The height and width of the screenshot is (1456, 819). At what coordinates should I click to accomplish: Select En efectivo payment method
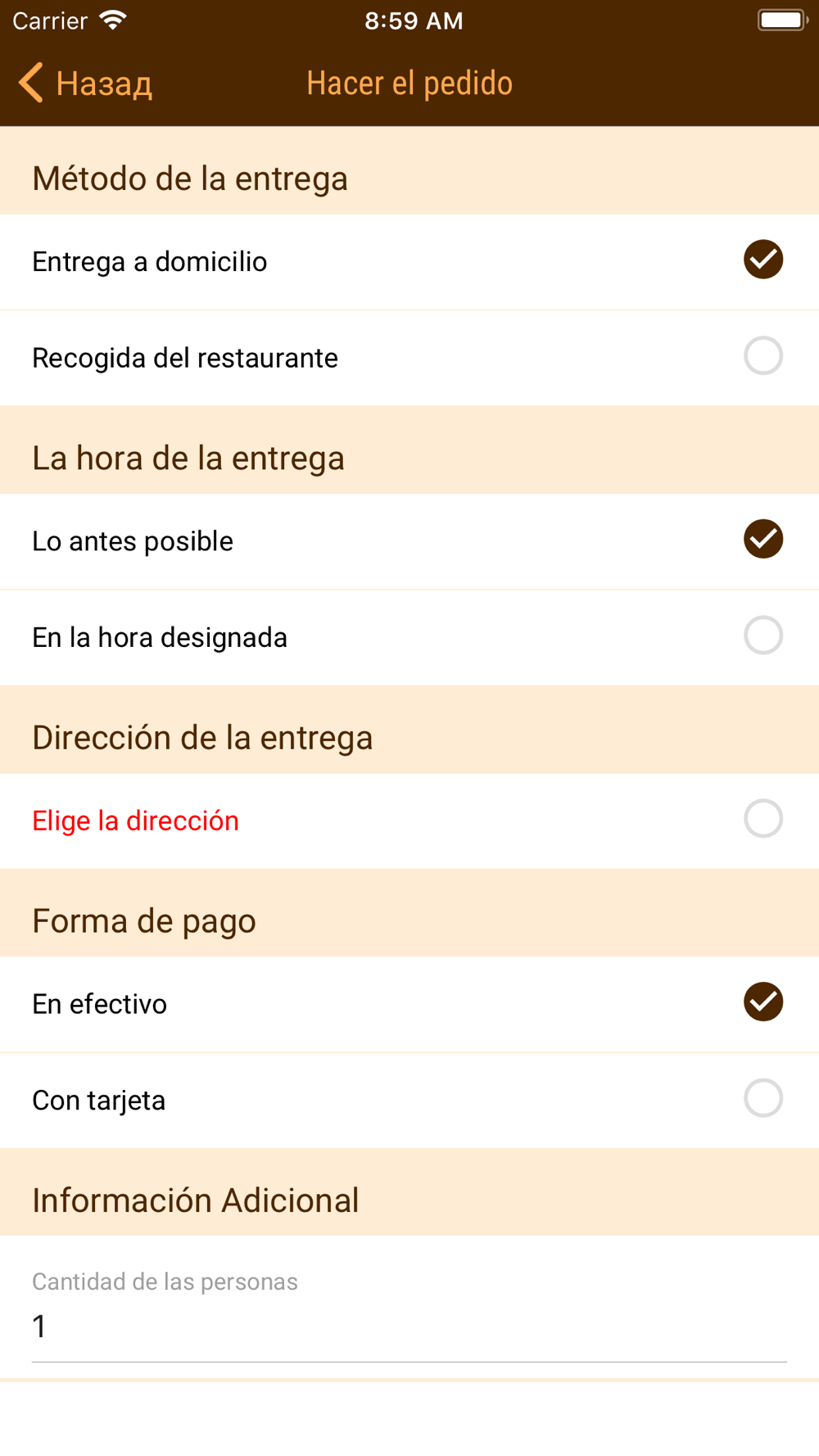point(409,1004)
